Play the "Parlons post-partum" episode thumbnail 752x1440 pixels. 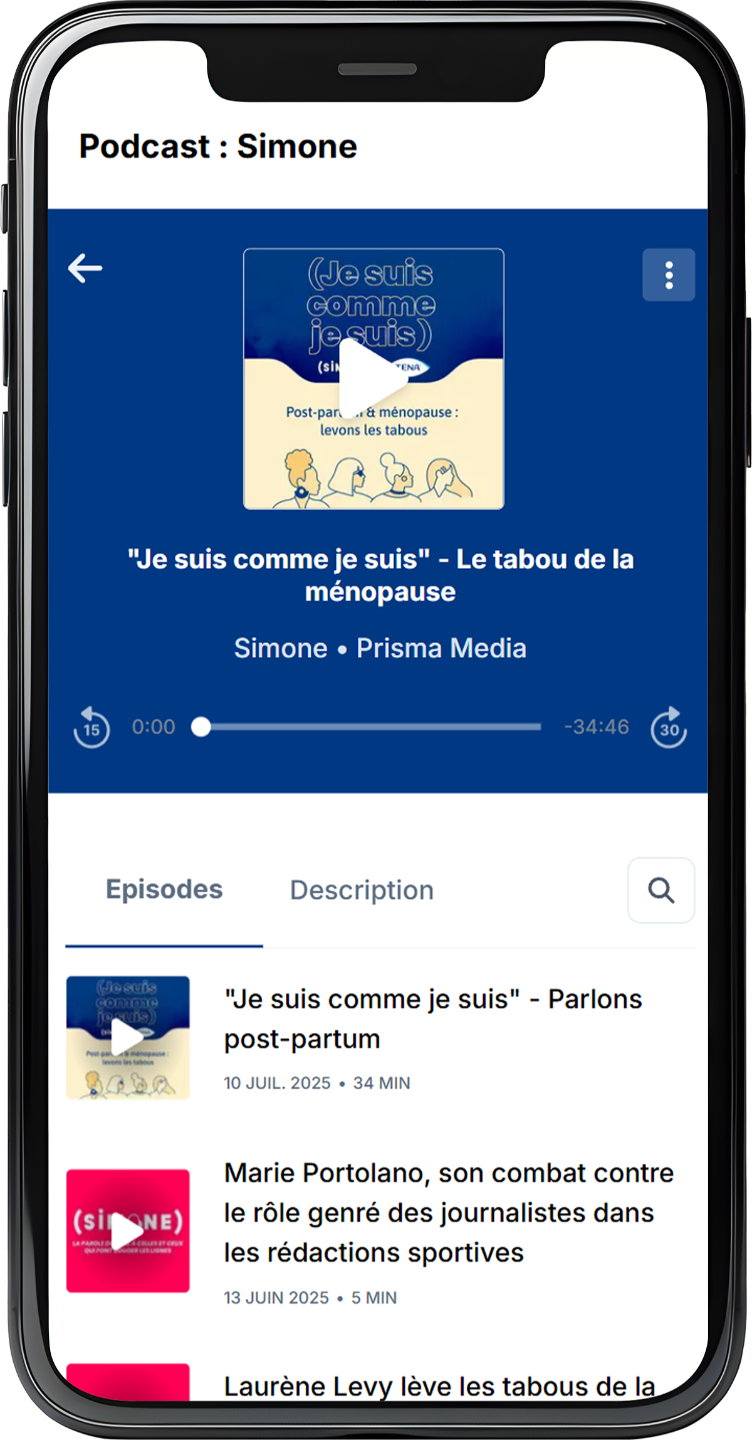coord(128,1038)
